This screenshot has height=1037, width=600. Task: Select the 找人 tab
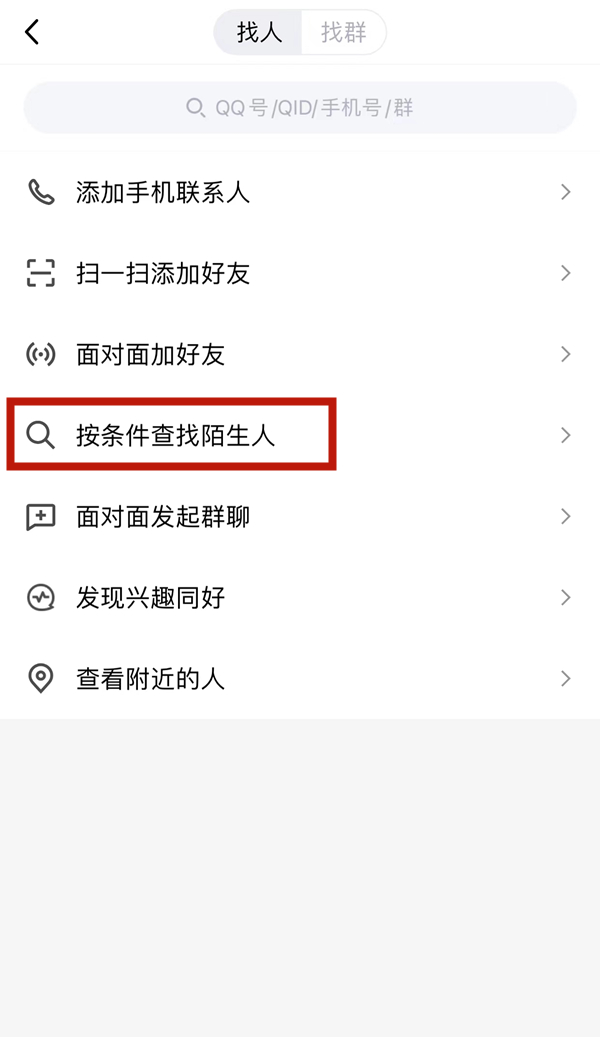[260, 33]
